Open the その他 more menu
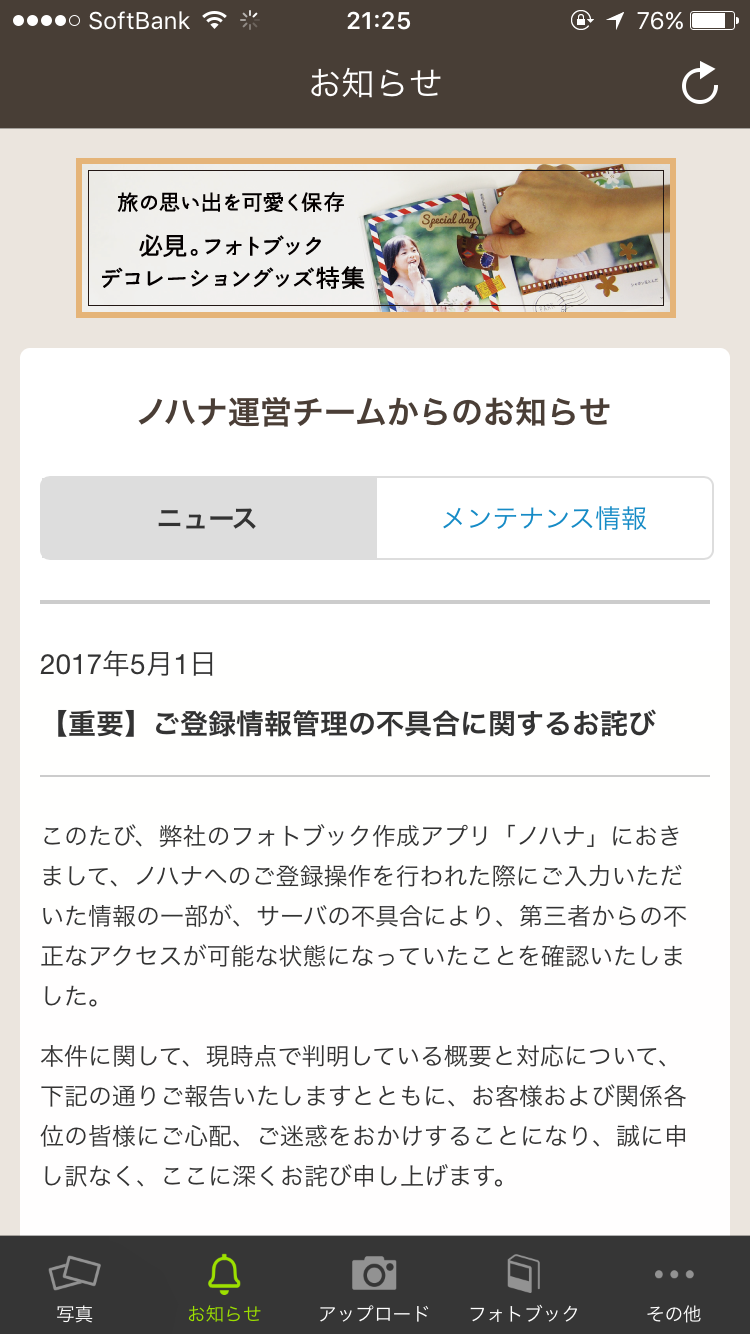 pos(674,1288)
